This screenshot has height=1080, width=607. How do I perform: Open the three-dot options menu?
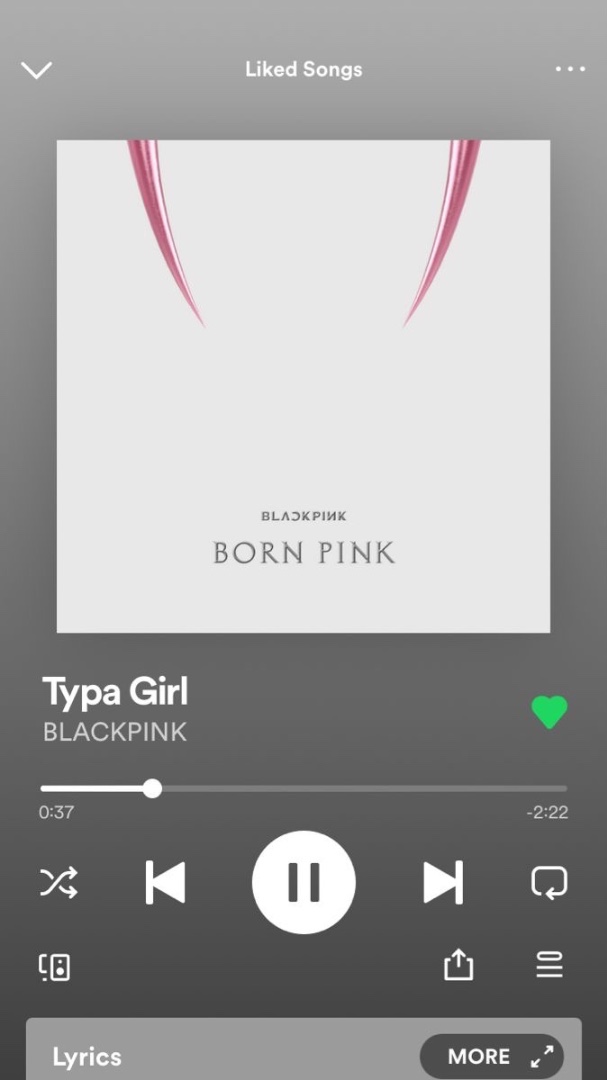[x=570, y=70]
